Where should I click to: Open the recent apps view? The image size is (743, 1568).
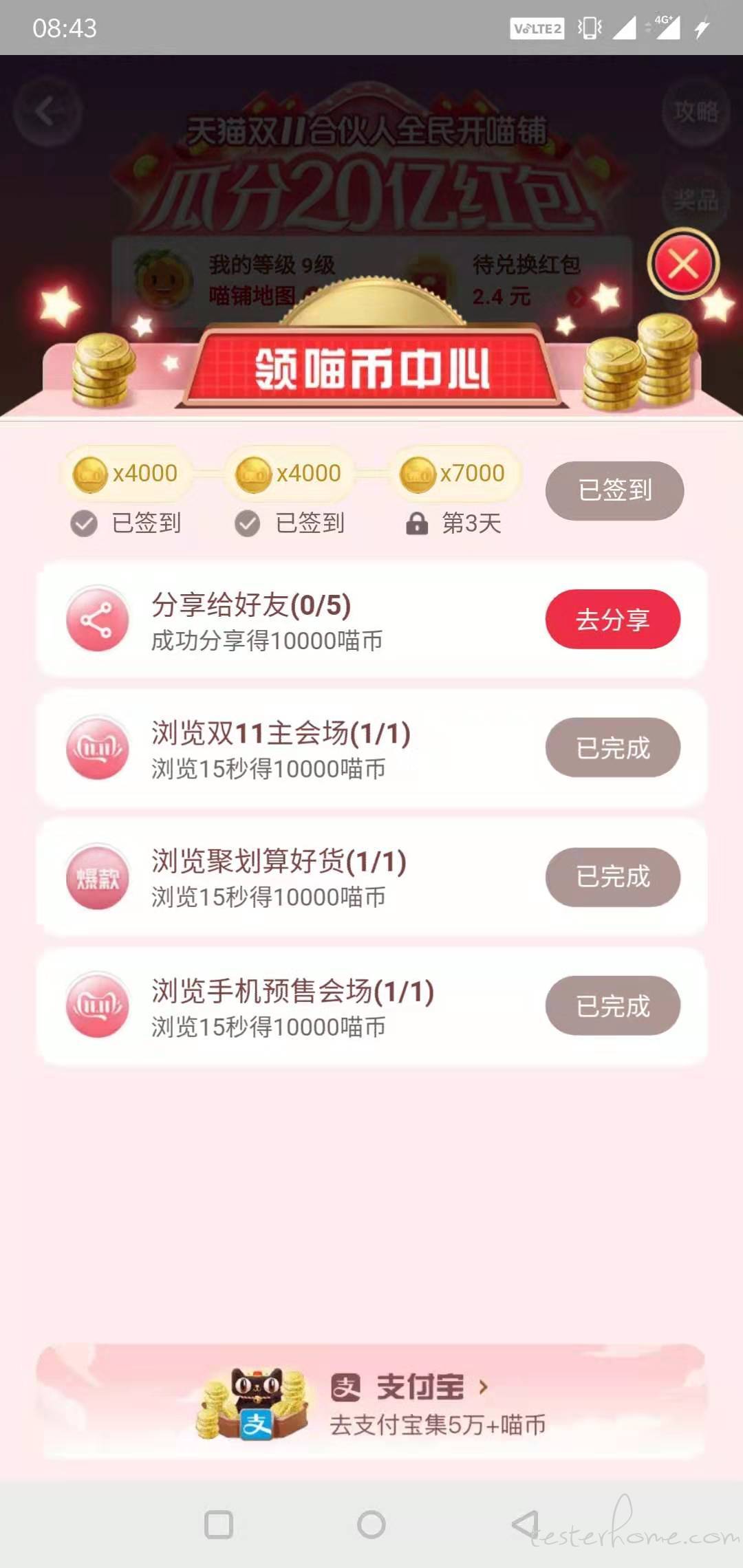219,1524
